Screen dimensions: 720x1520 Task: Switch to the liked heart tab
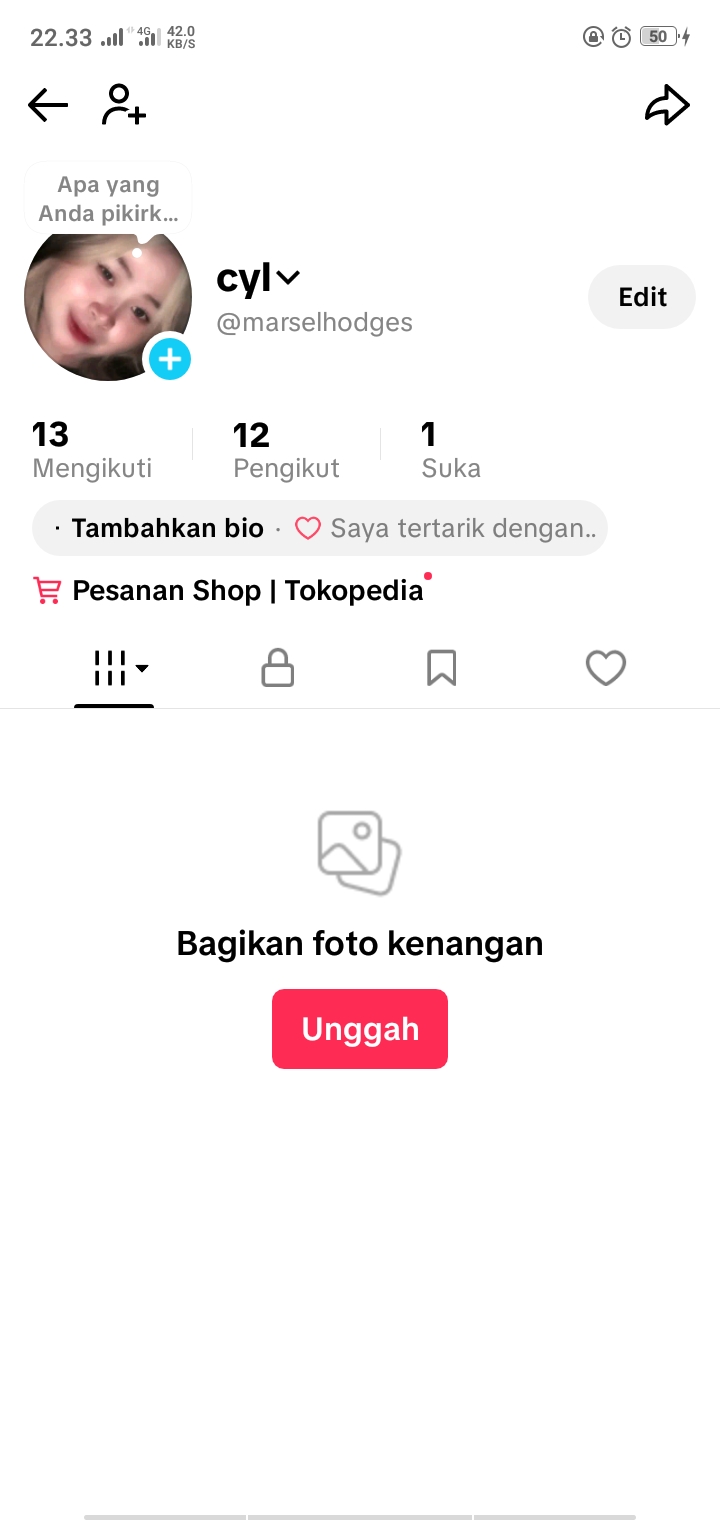[605, 668]
